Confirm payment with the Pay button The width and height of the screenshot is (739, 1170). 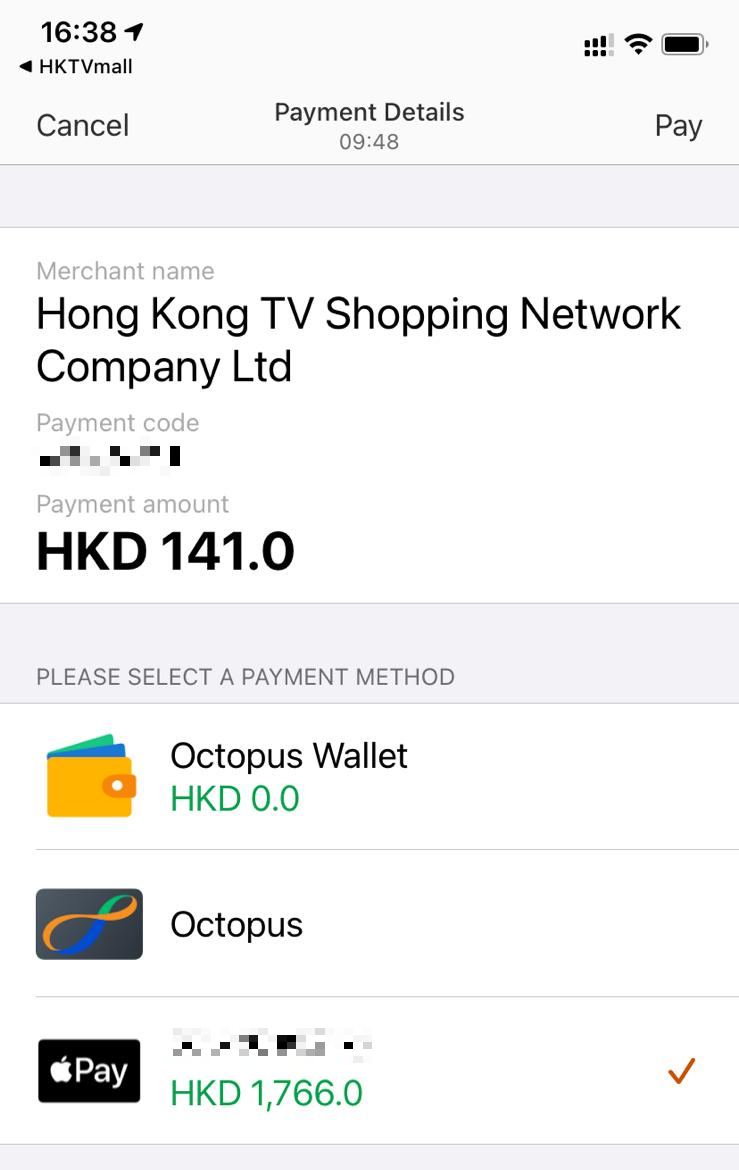click(x=678, y=126)
